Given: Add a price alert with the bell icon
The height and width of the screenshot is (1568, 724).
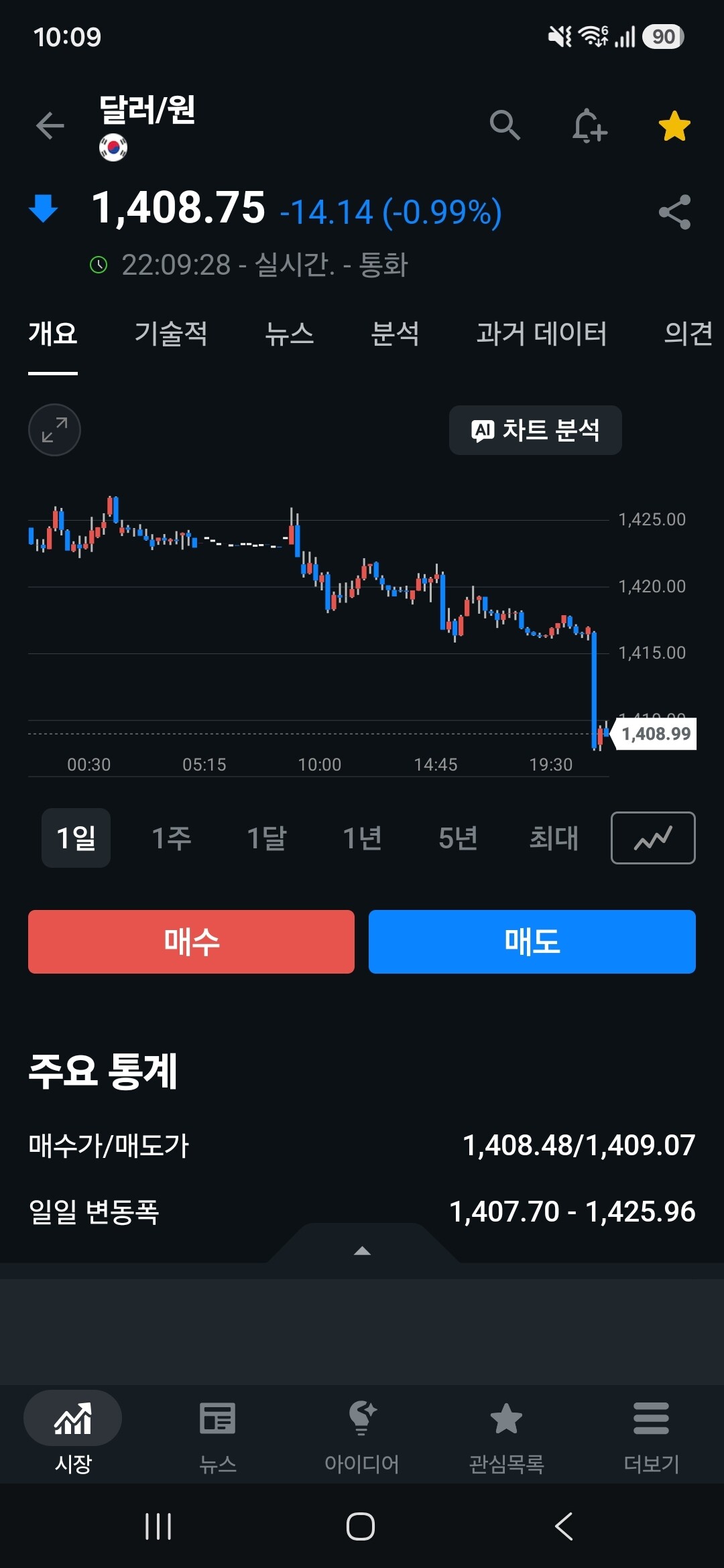Looking at the screenshot, I should point(589,125).
